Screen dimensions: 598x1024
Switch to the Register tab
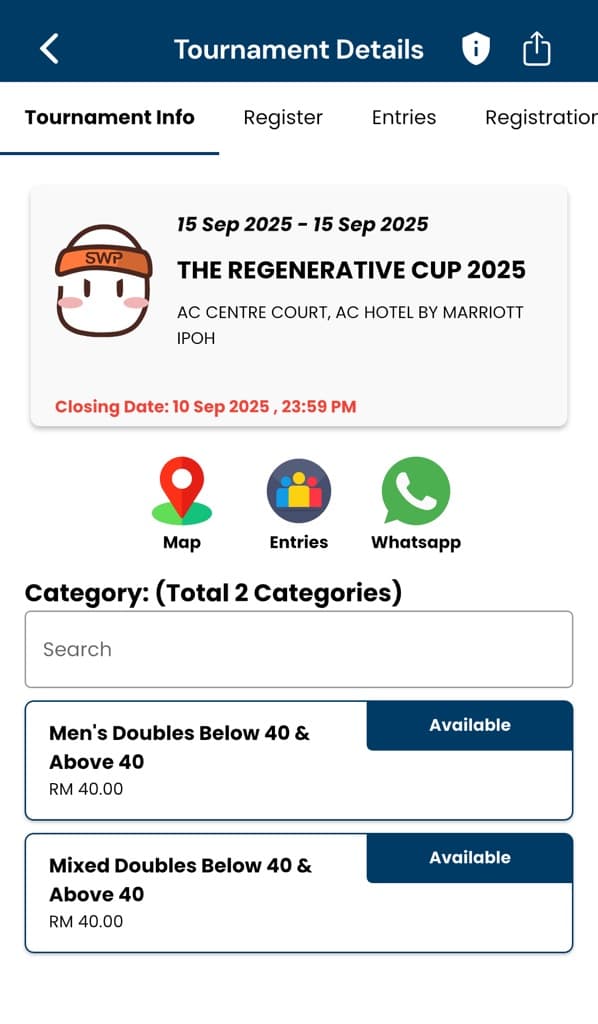point(283,118)
